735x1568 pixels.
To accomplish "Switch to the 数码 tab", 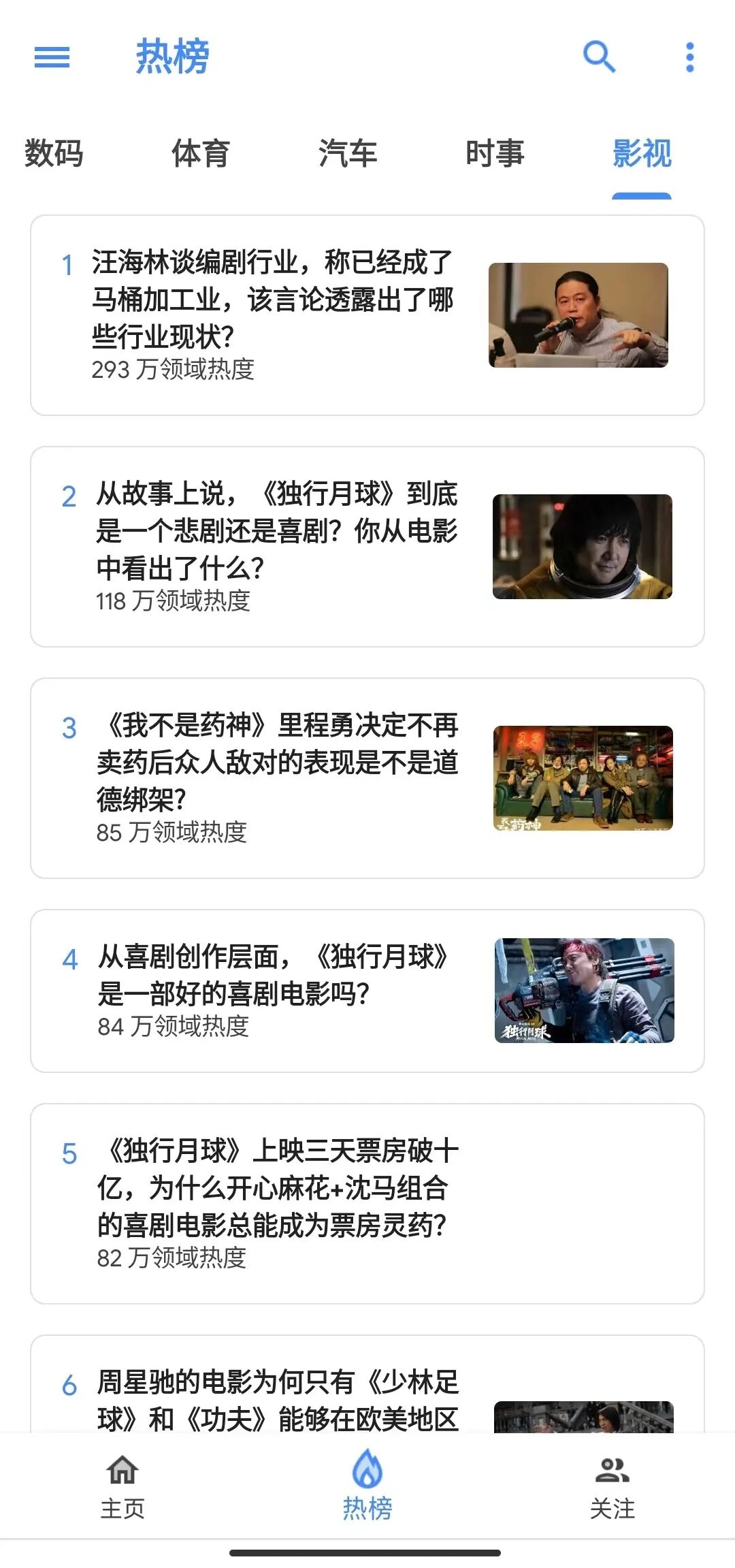I will pyautogui.click(x=54, y=153).
